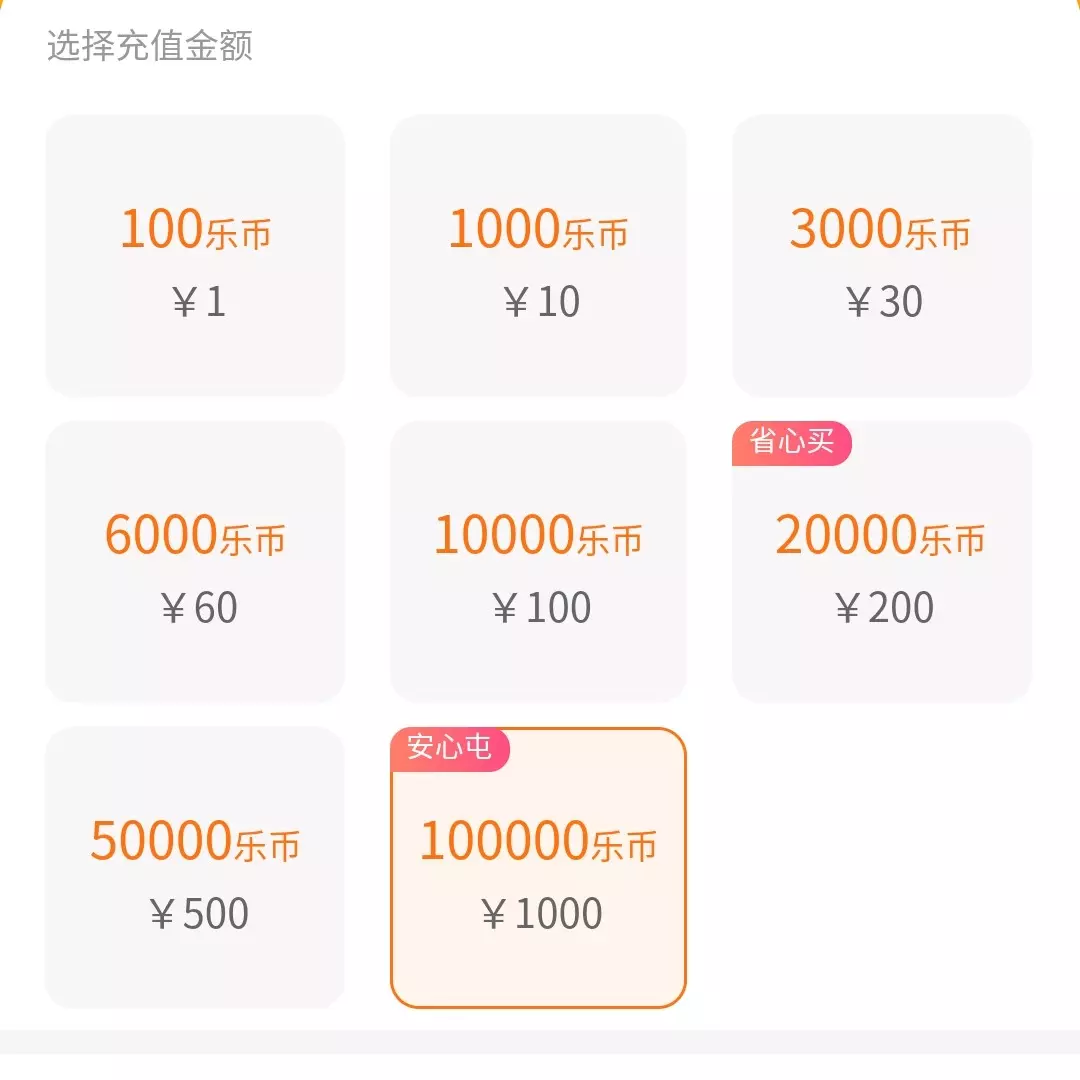Pick the 3000乐币 ¥30 package
The image size is (1080, 1080).
881,256
